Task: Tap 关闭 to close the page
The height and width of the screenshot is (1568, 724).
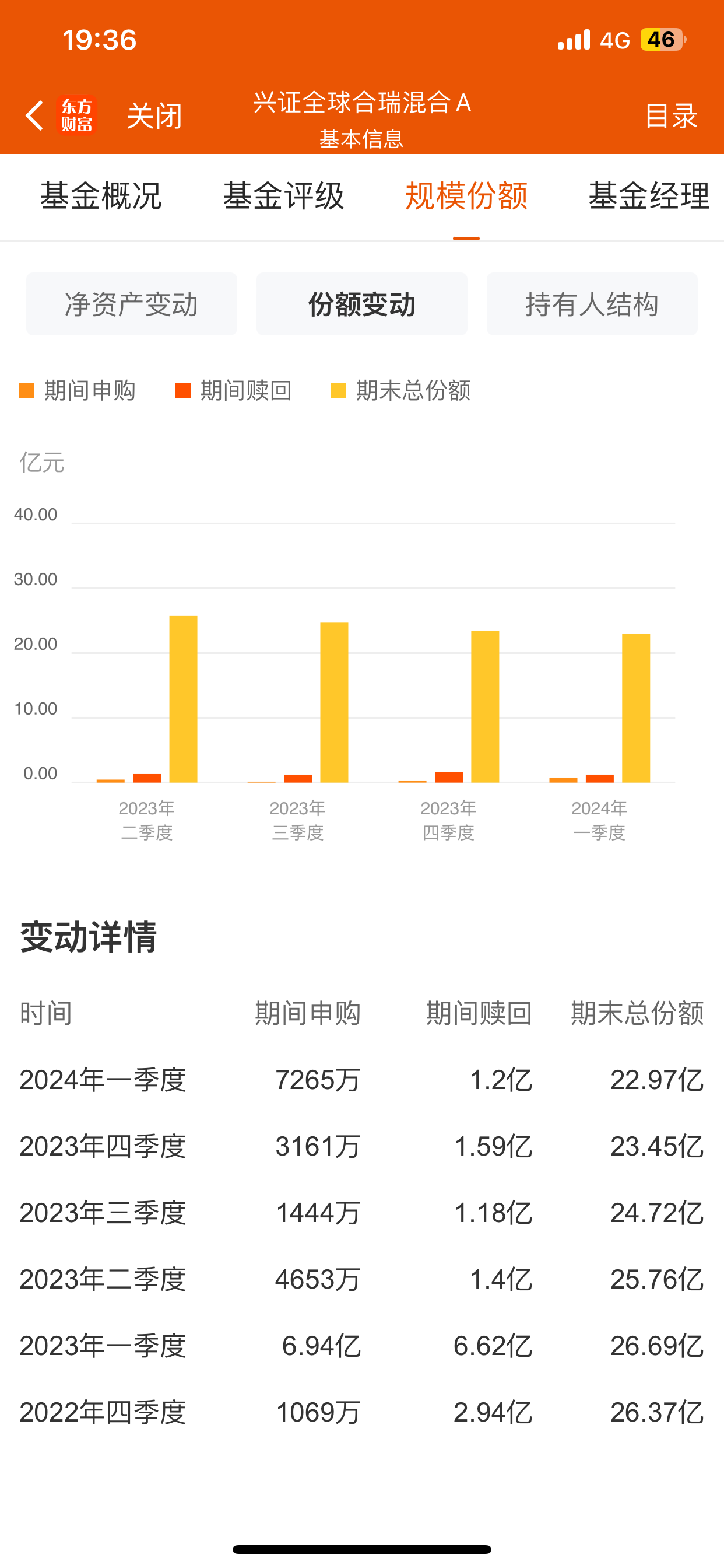Action: click(154, 116)
